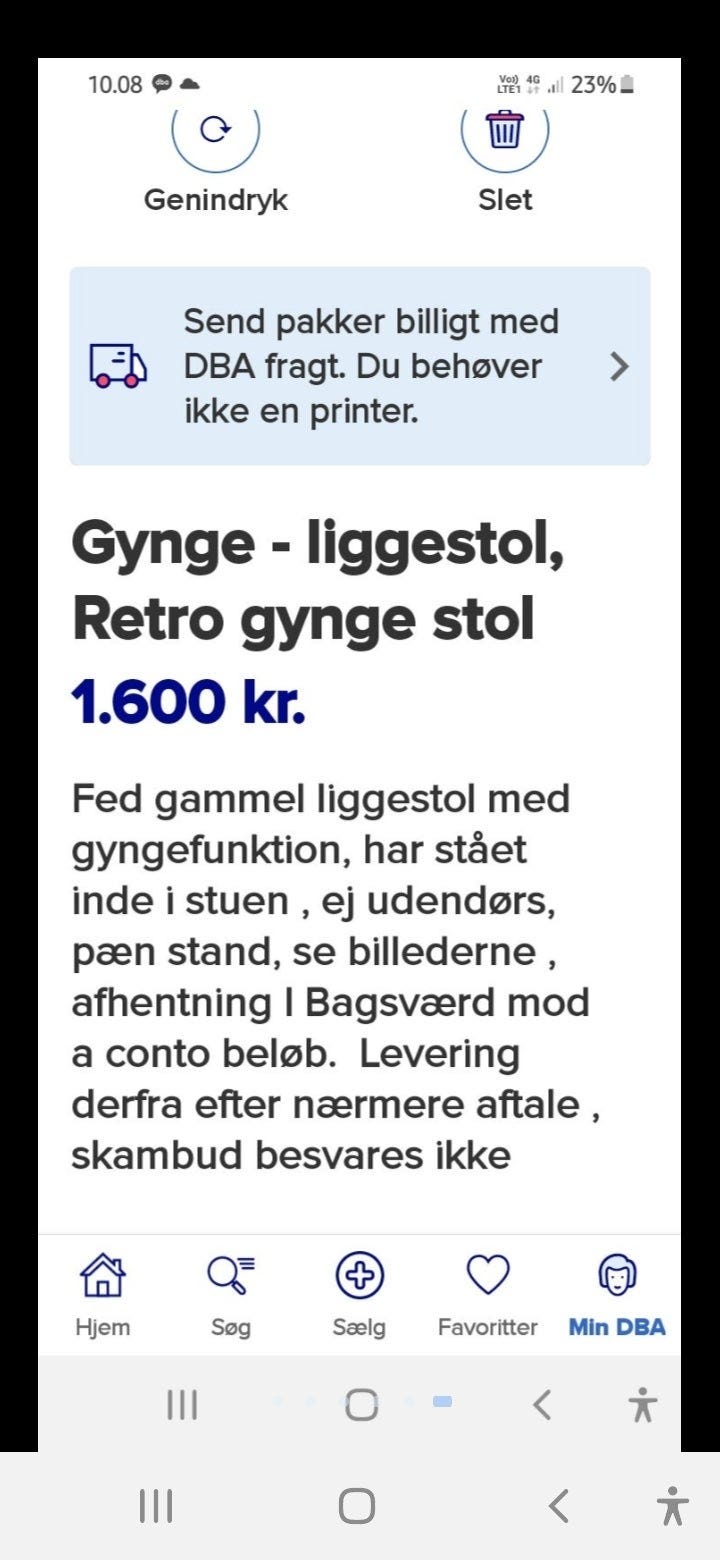Image resolution: width=720 pixels, height=1560 pixels.
Task: Switch to Min DBA tab
Action: click(616, 1297)
